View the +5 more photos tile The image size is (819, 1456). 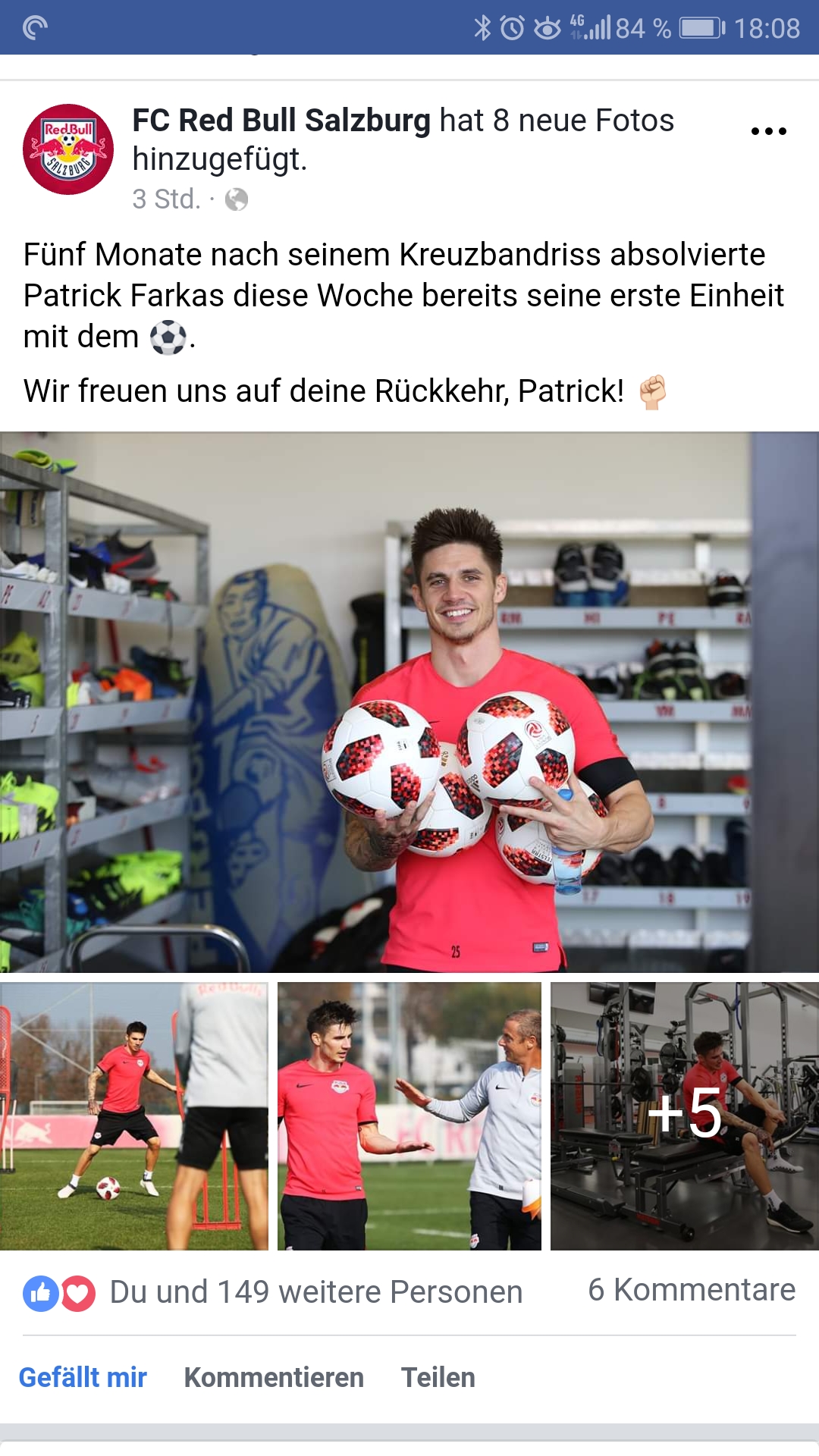[x=685, y=1116]
